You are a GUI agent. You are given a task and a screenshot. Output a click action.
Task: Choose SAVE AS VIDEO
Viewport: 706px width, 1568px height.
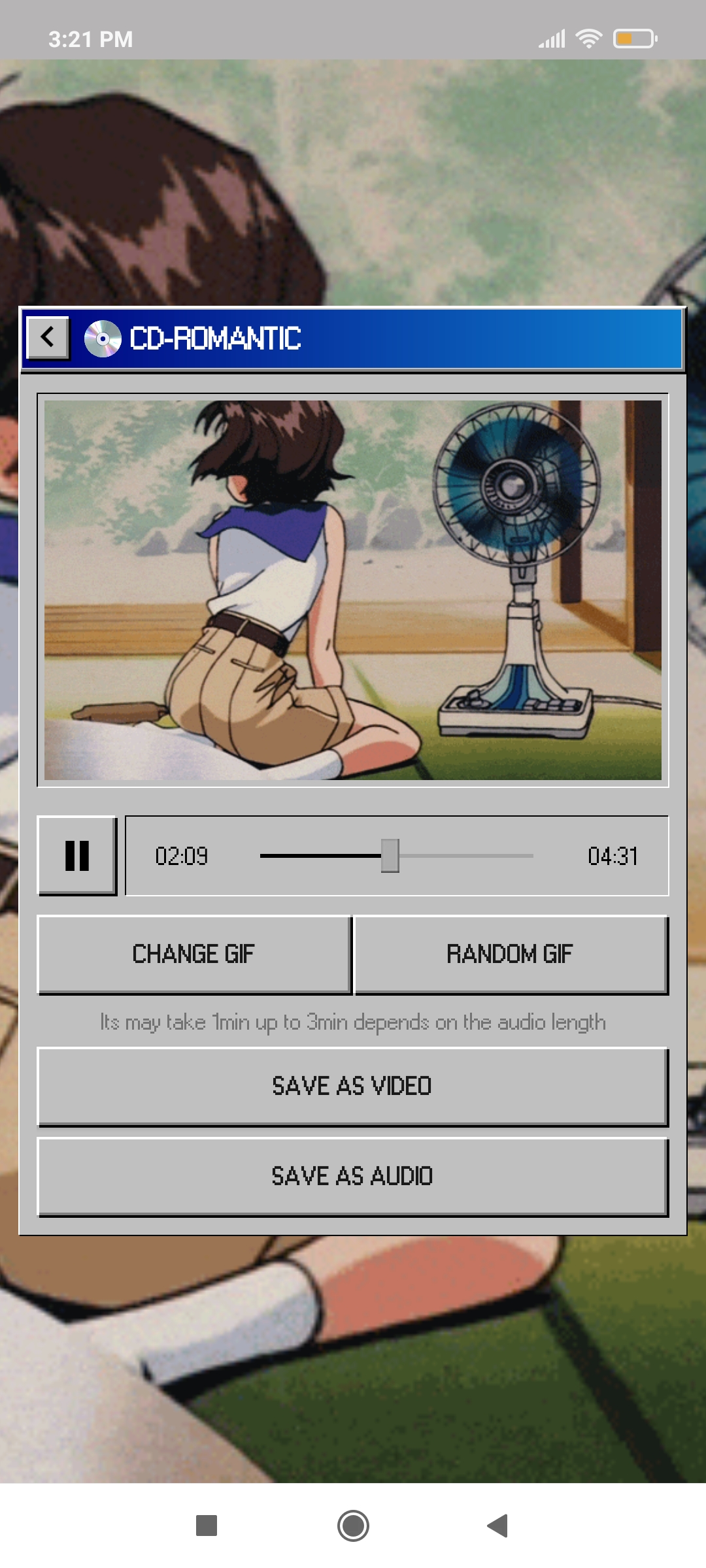click(352, 1086)
